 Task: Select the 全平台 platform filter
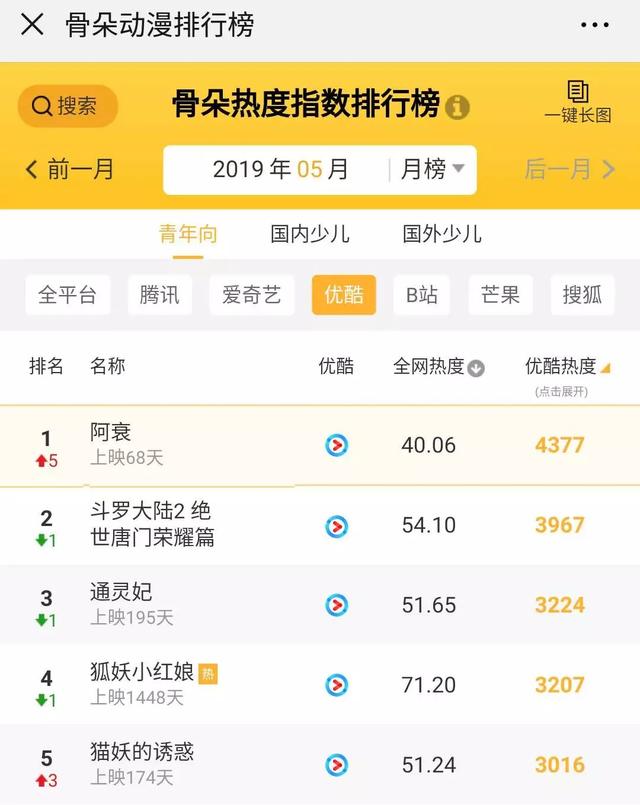pyautogui.click(x=68, y=295)
